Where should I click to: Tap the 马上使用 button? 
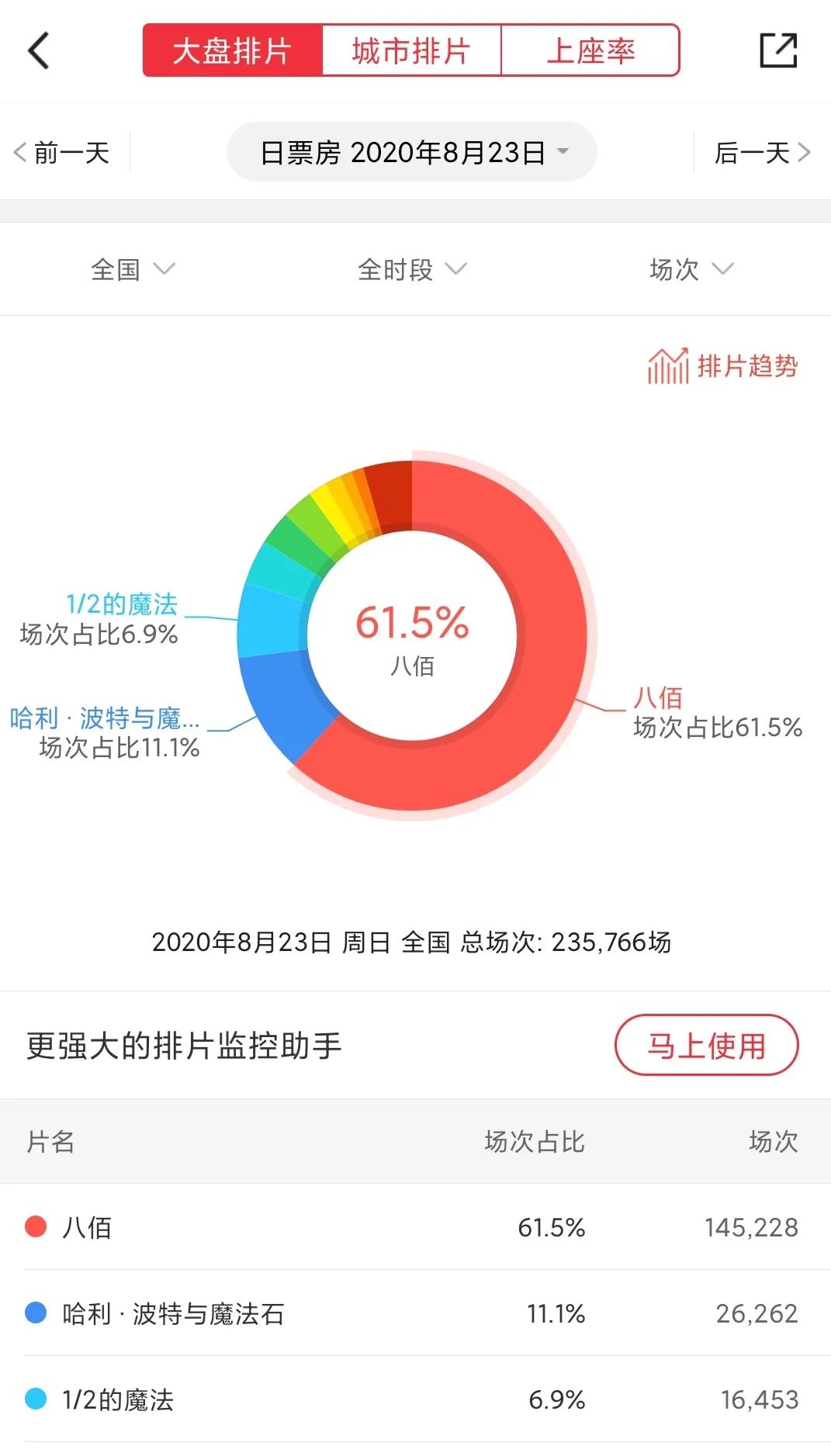point(706,1046)
